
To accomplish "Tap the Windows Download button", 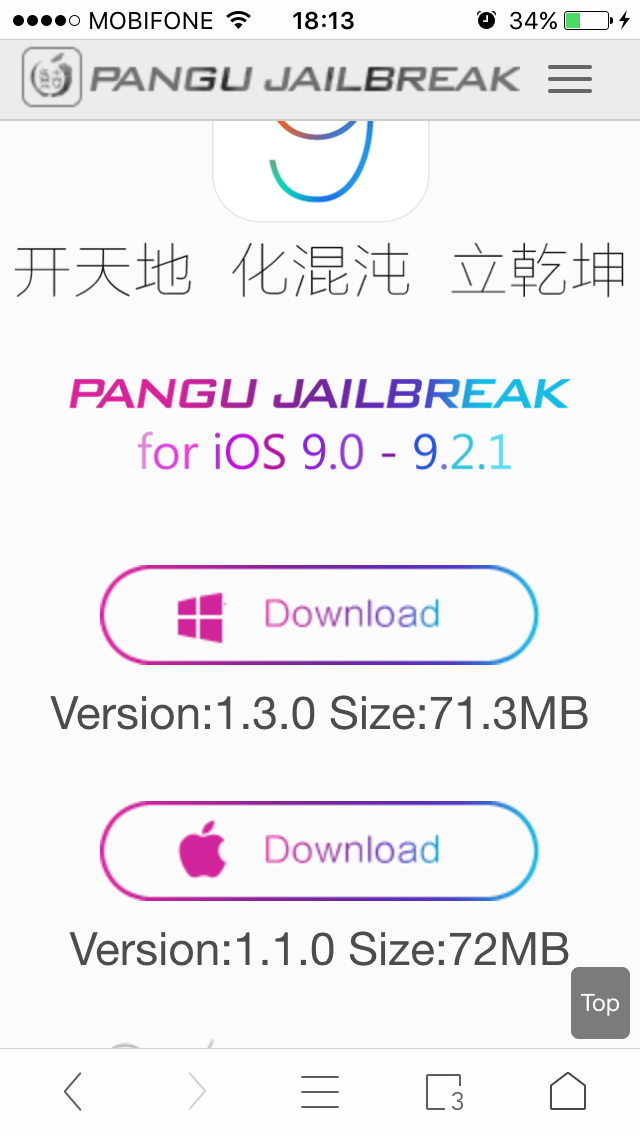I will coord(319,614).
